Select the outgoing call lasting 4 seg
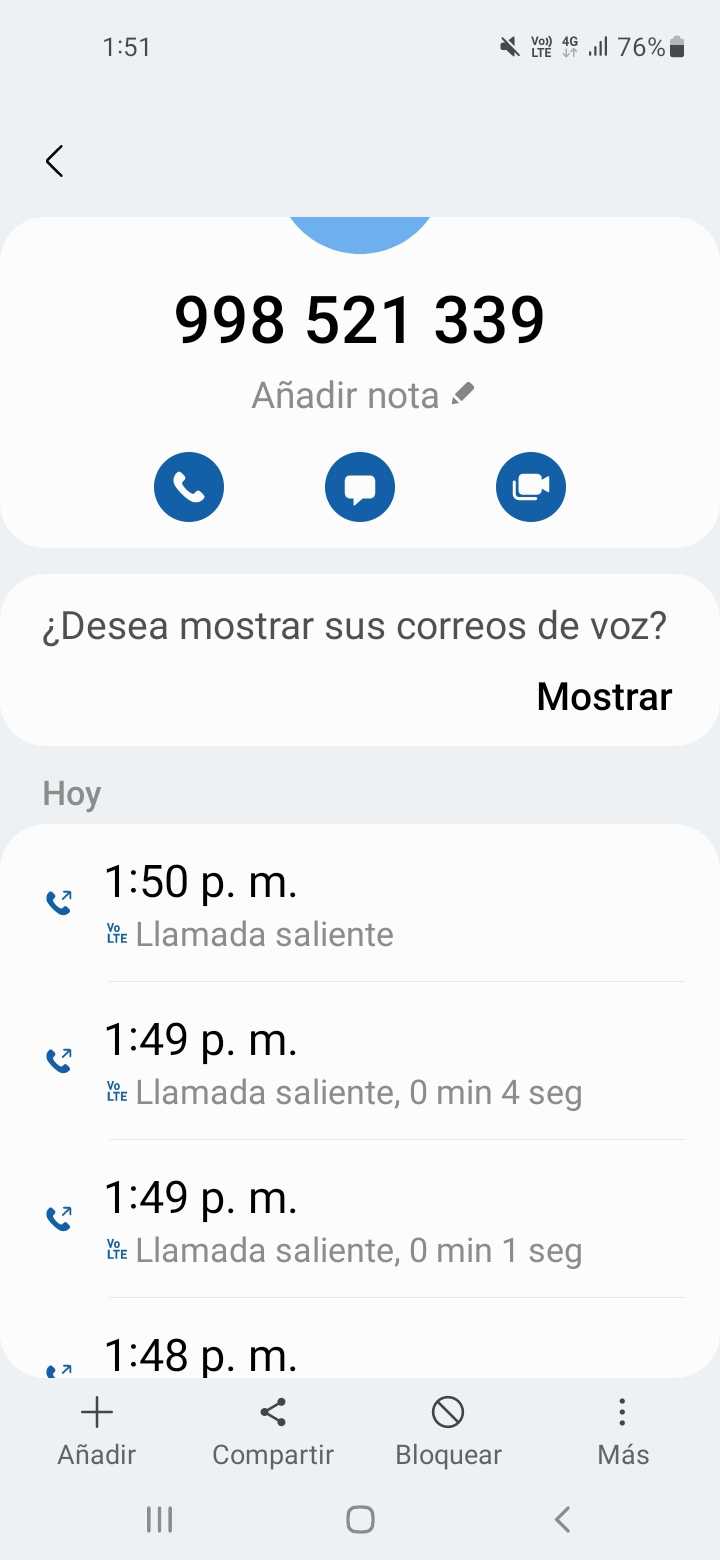This screenshot has width=720, height=1560. pos(360,1062)
